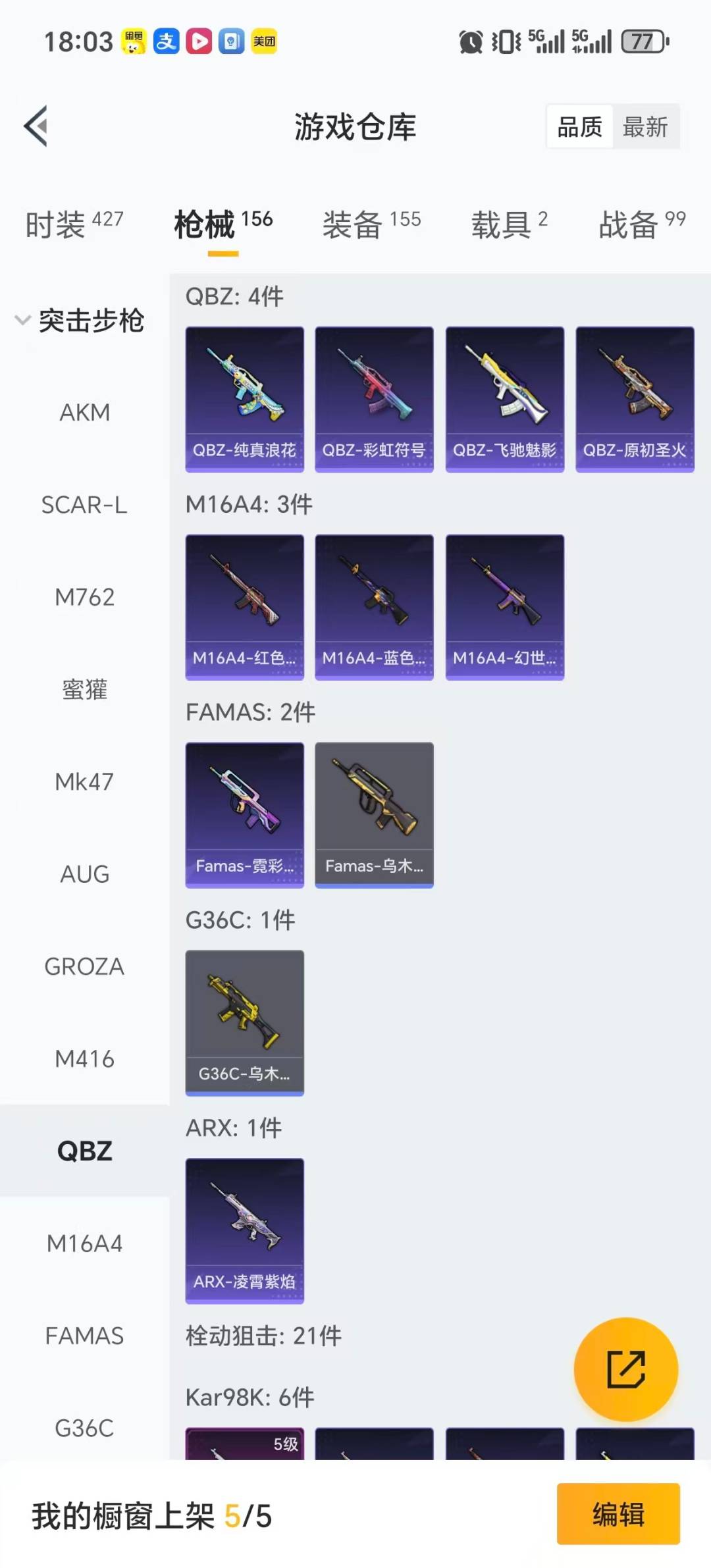711x1568 pixels.
Task: Sort warehouse by 品质
Action: click(579, 126)
